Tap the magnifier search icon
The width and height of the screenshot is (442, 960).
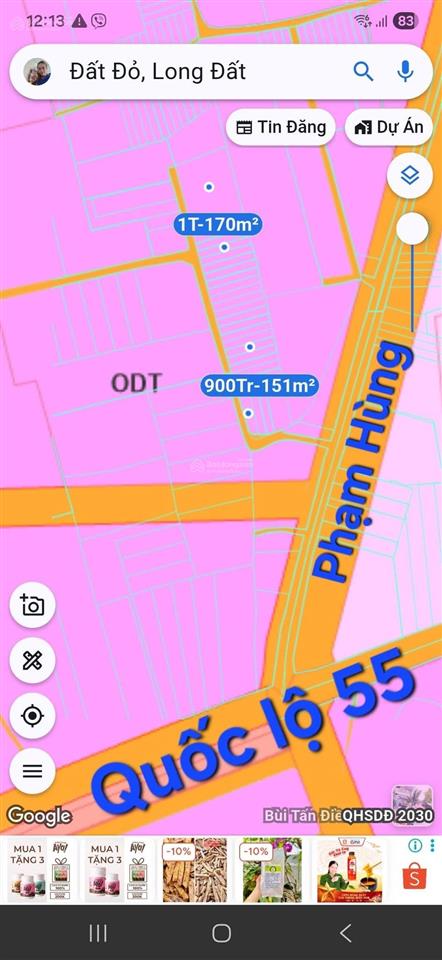364,72
